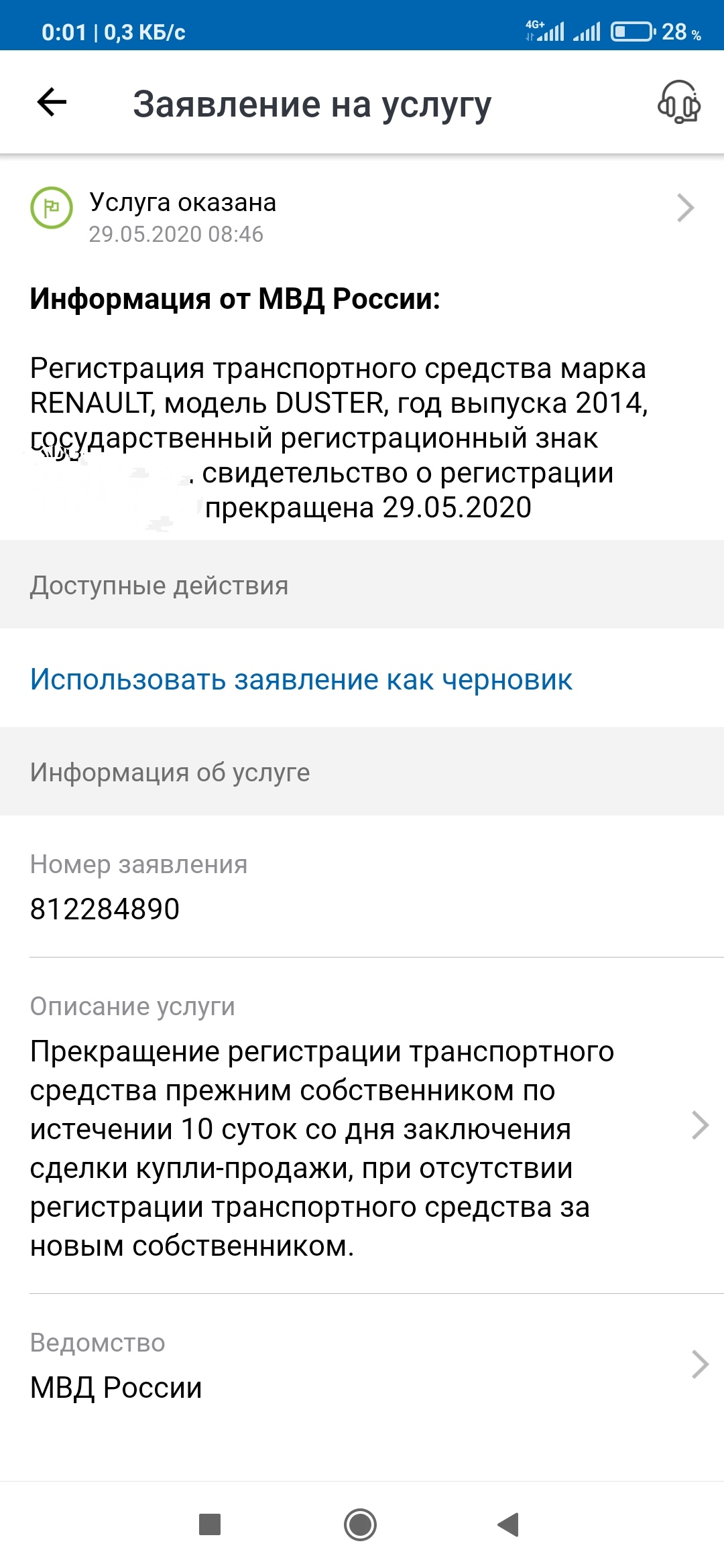Open the Описание услуги details row
Screen dimensions: 724x1568
point(362,1126)
